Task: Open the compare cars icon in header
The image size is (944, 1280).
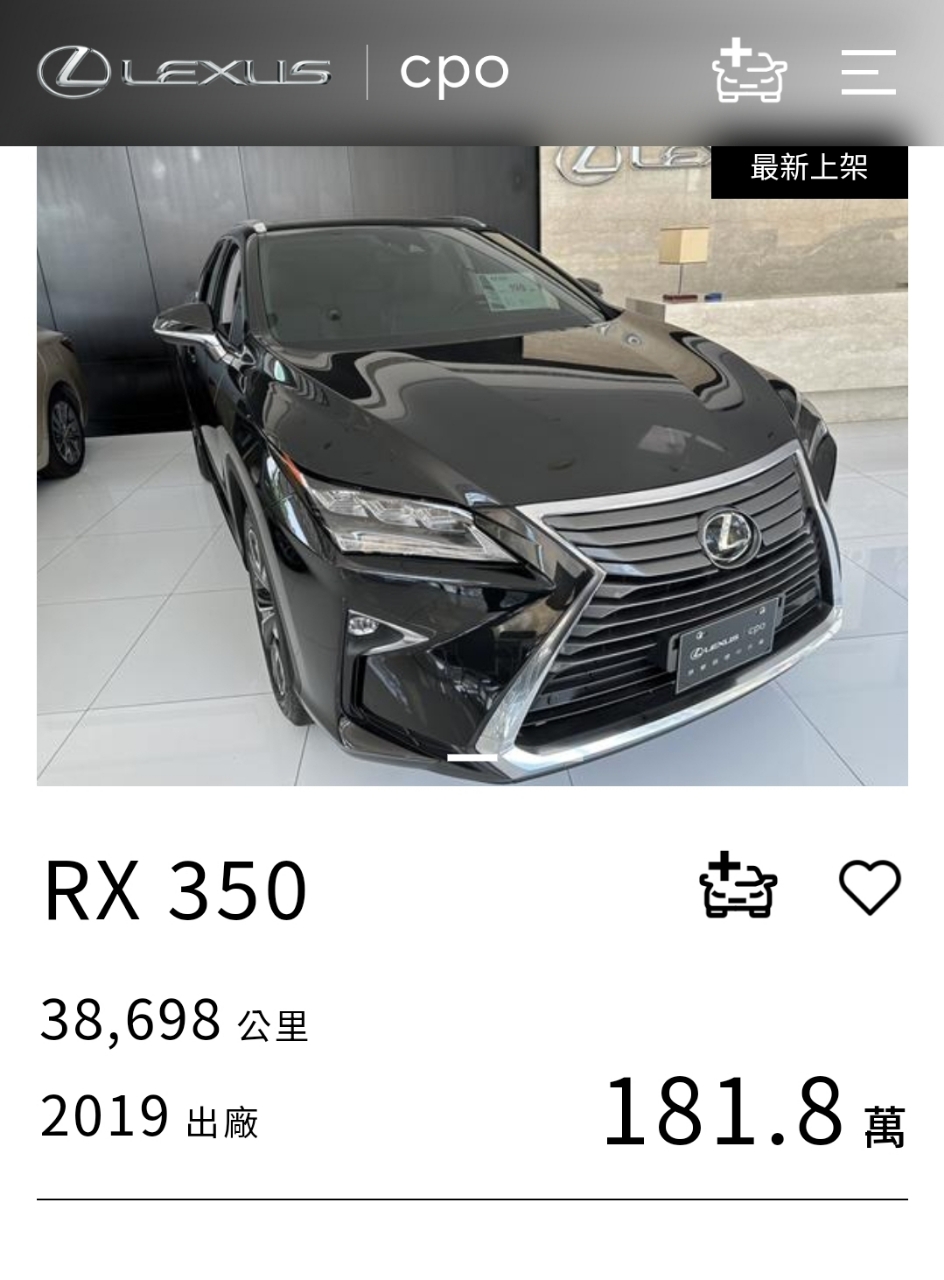Action: tap(749, 72)
